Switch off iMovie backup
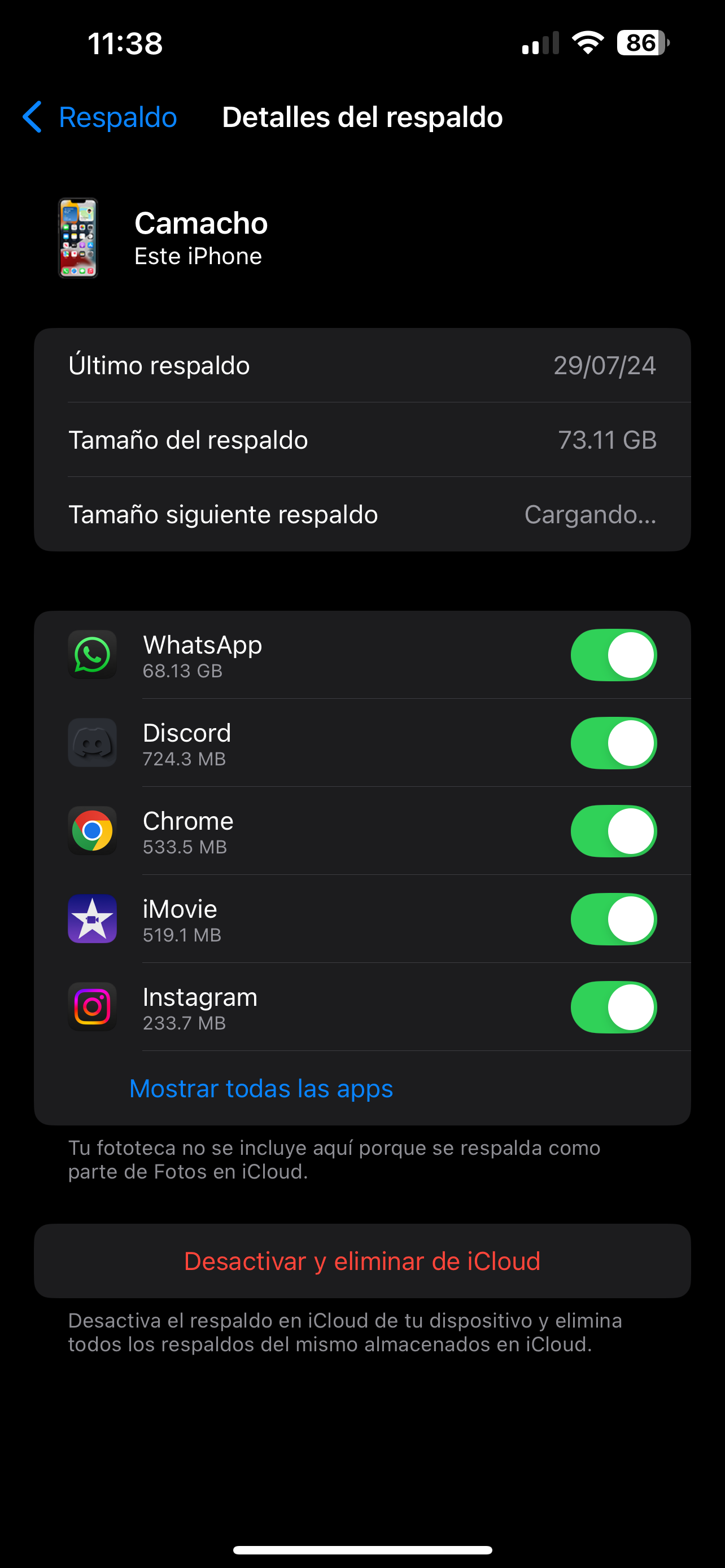 tap(613, 919)
